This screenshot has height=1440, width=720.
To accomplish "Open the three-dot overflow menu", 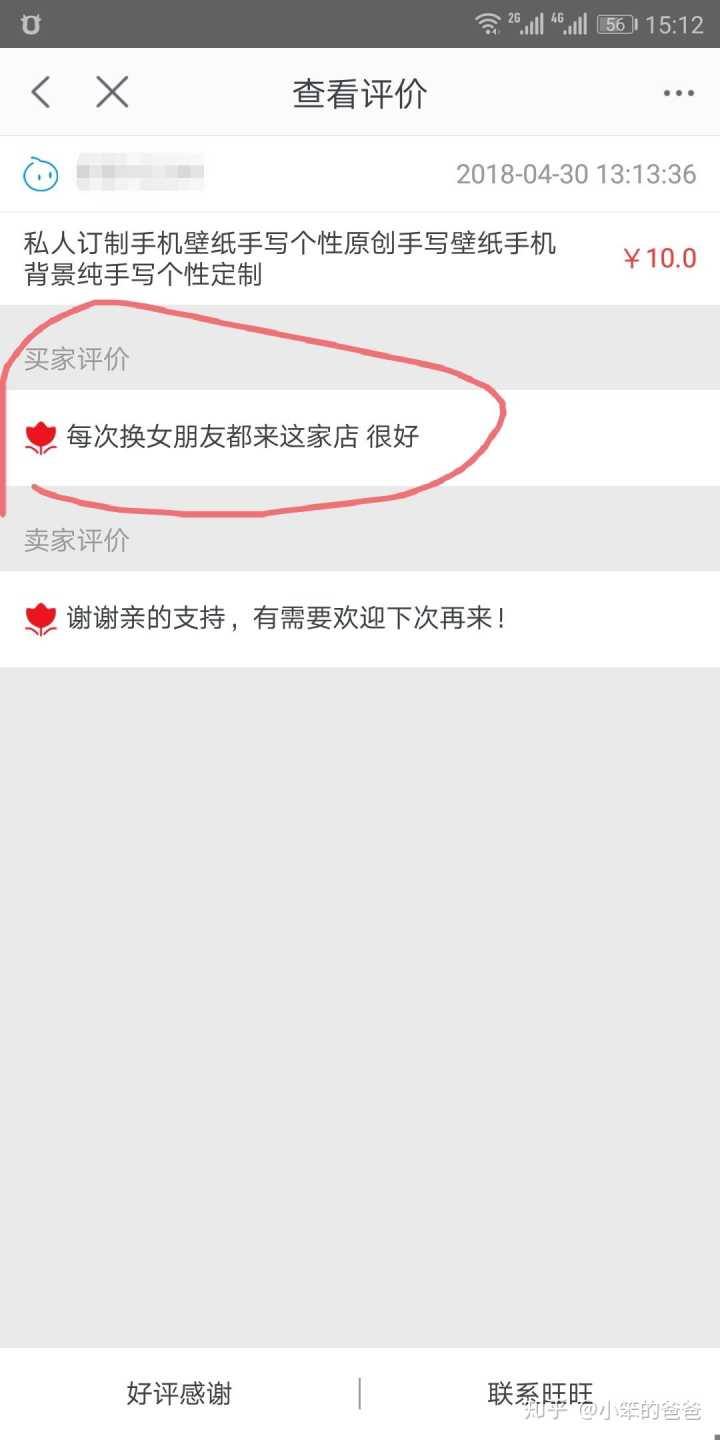I will point(678,94).
